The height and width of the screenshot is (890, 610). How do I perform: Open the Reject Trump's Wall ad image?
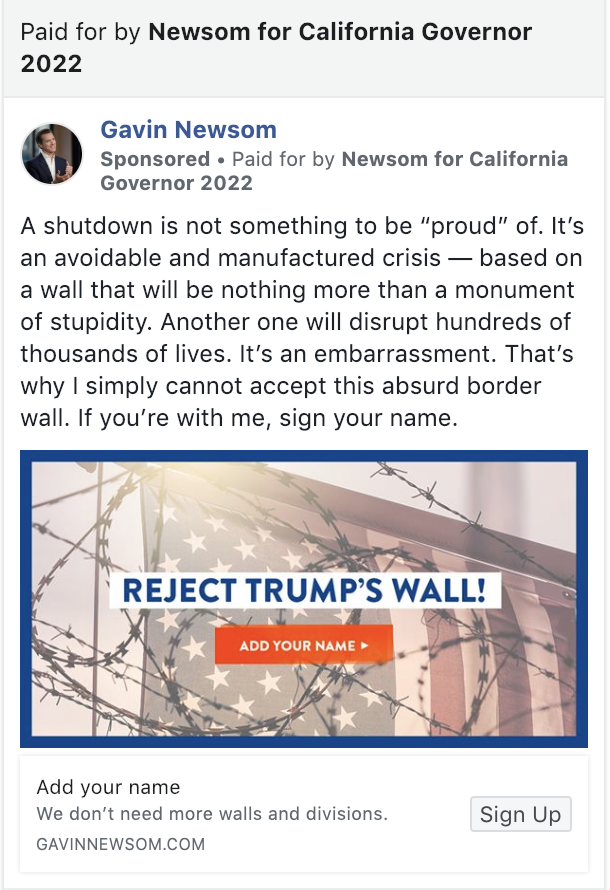[304, 598]
